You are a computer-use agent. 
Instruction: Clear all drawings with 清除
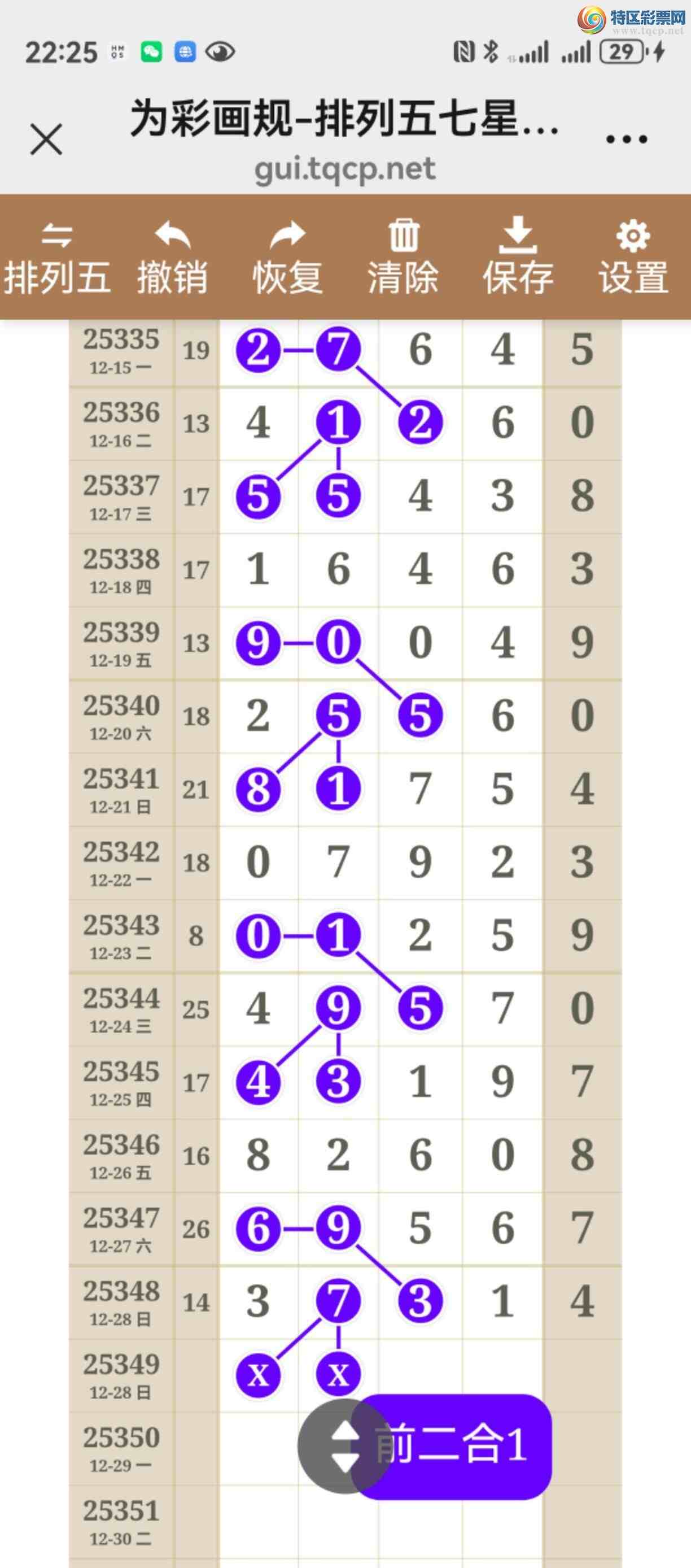(403, 258)
